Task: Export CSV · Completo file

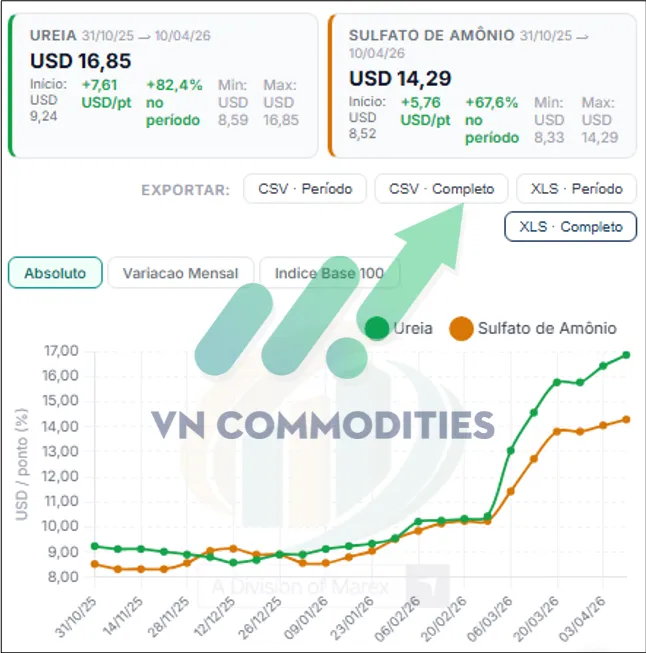Action: point(441,188)
